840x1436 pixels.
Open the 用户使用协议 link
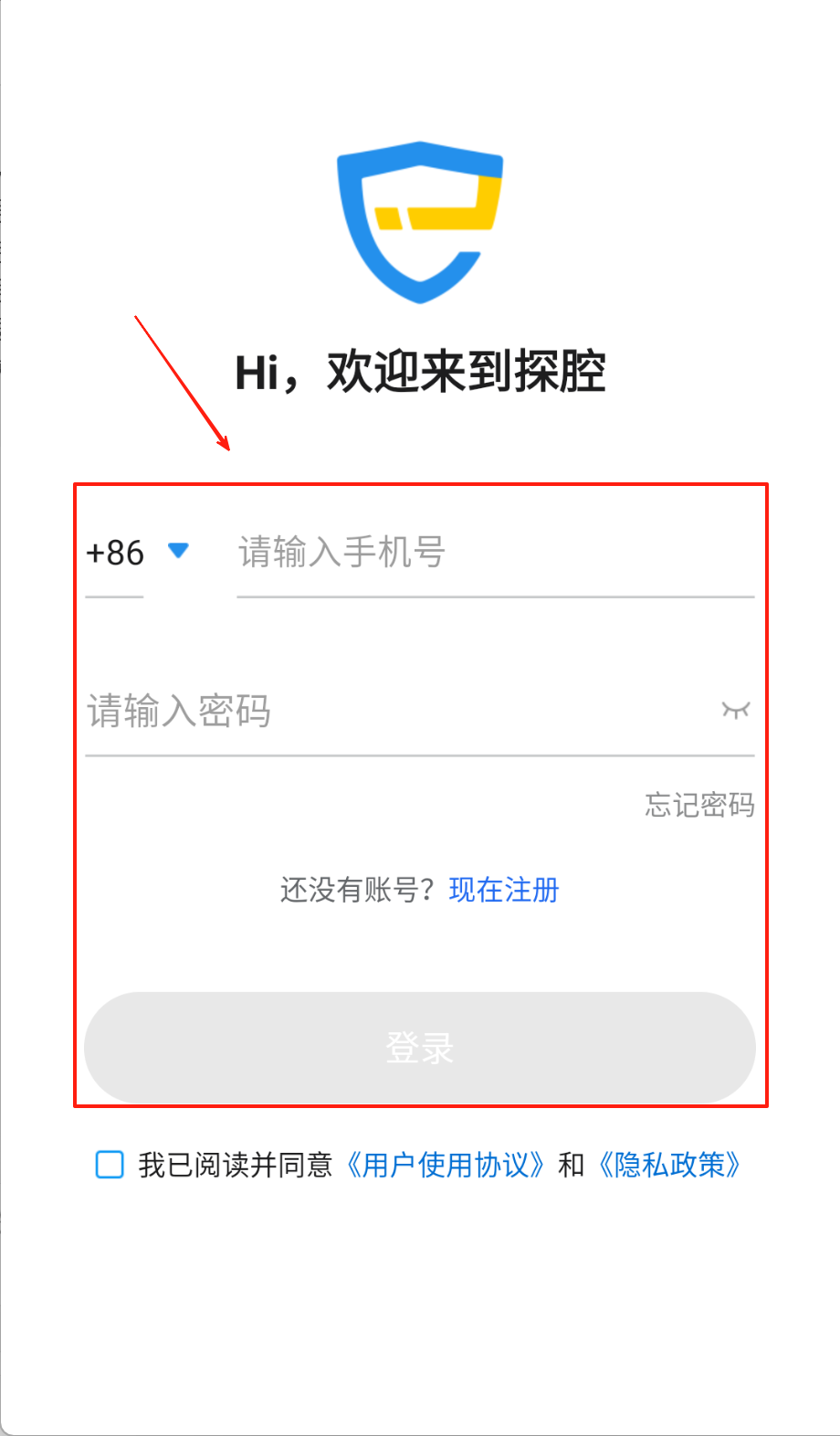(446, 1165)
